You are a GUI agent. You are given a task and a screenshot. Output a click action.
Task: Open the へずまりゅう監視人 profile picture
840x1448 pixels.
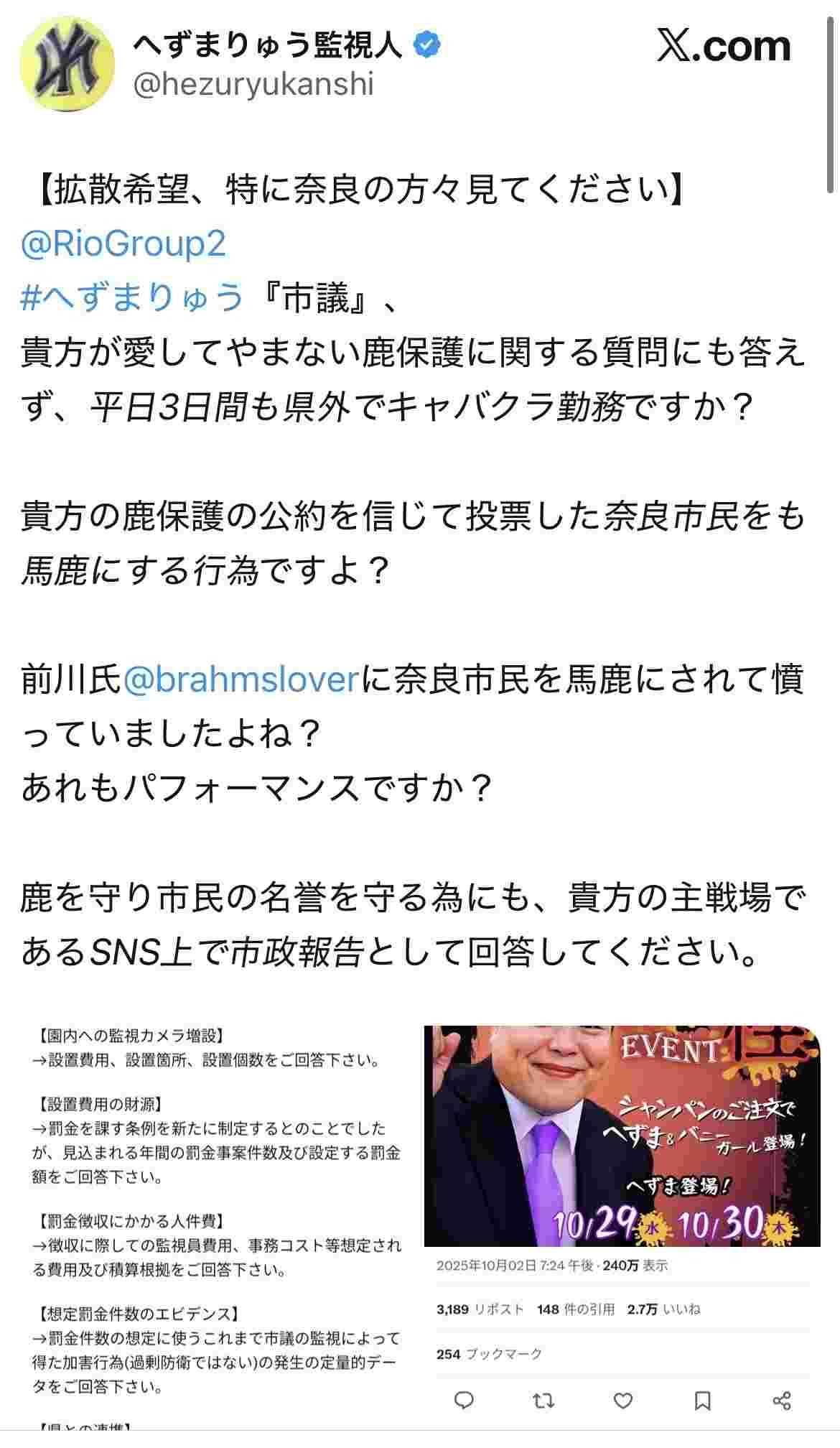68,64
